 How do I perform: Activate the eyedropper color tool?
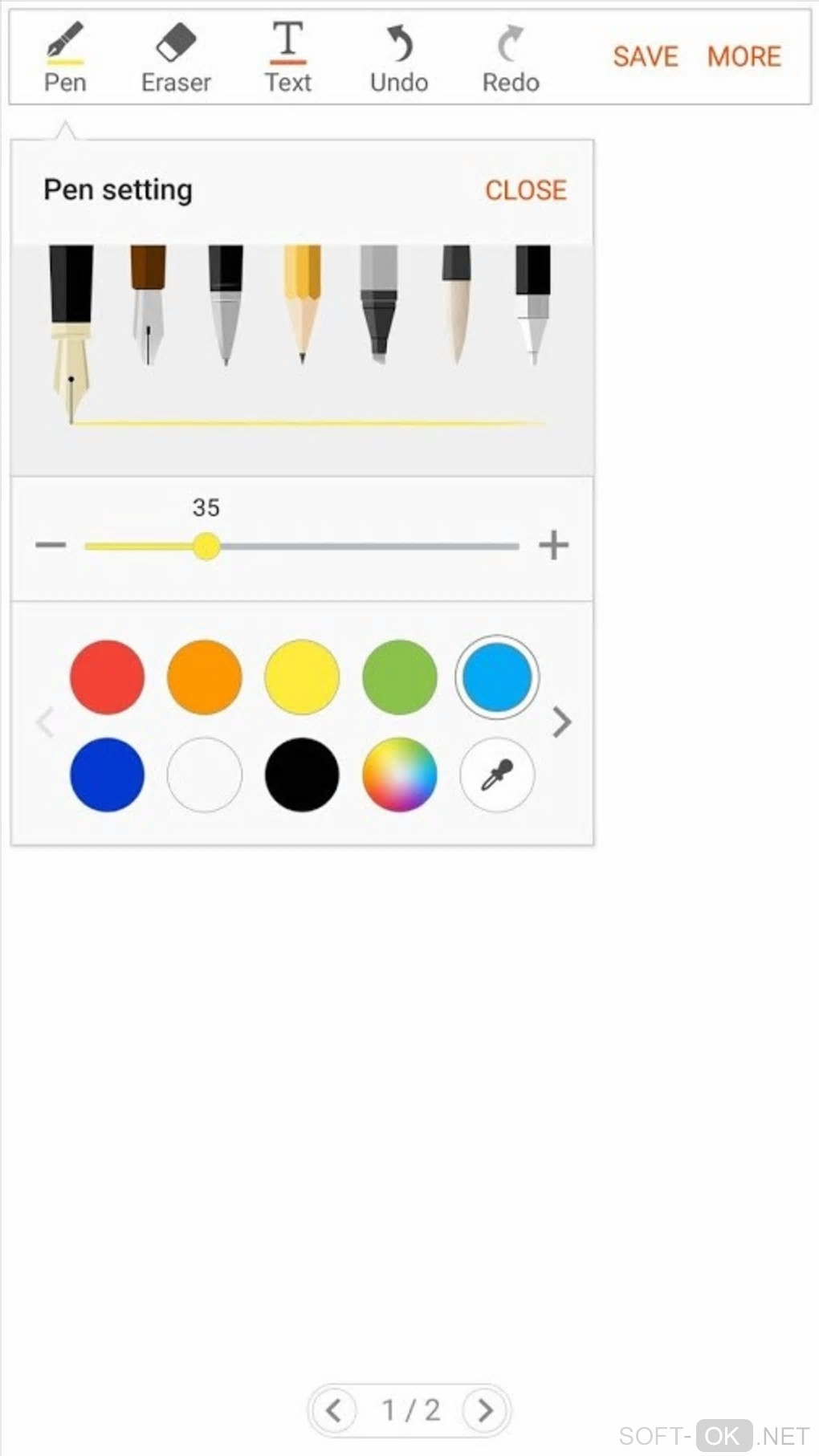point(497,775)
